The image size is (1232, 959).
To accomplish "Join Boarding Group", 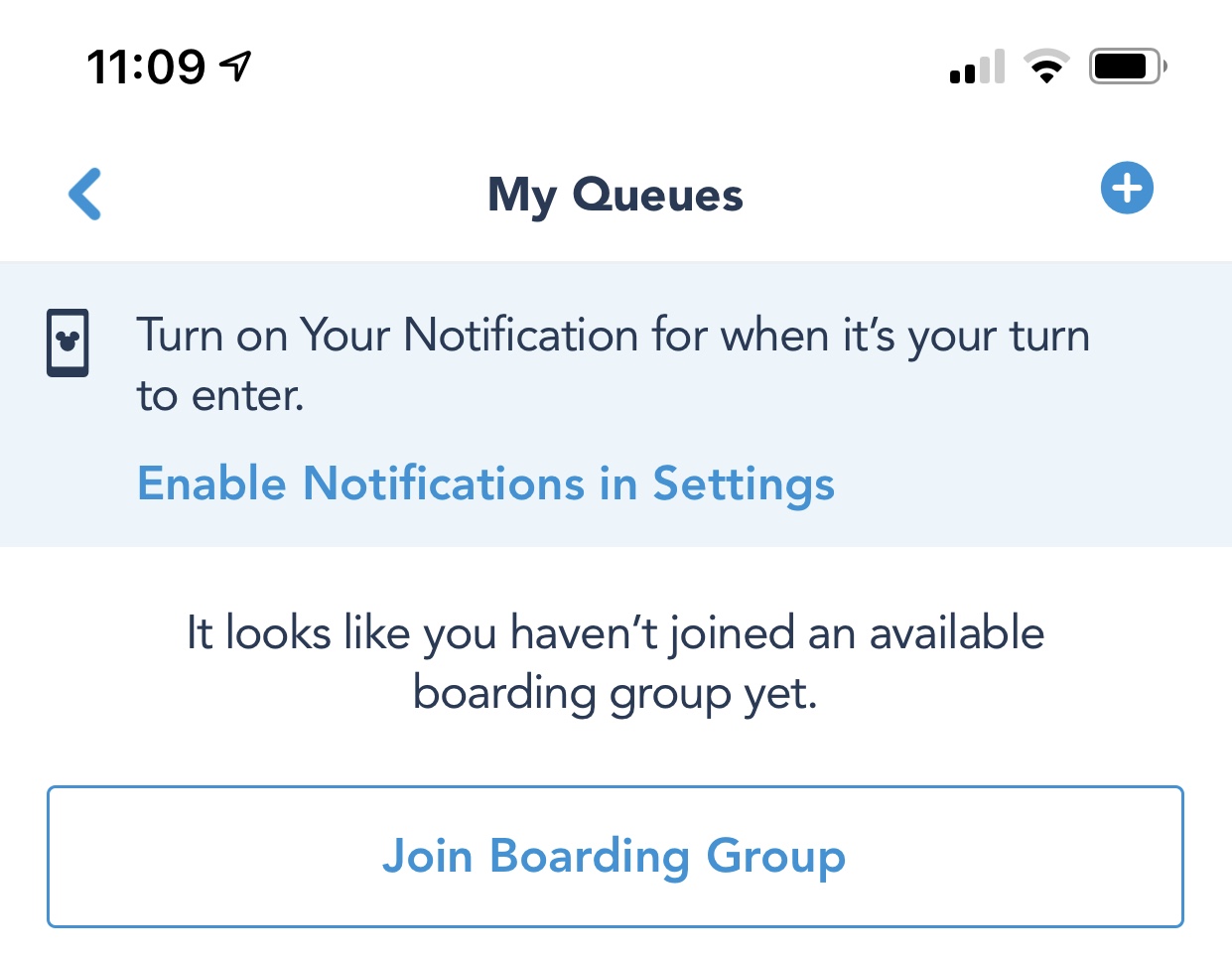I will tap(615, 856).
